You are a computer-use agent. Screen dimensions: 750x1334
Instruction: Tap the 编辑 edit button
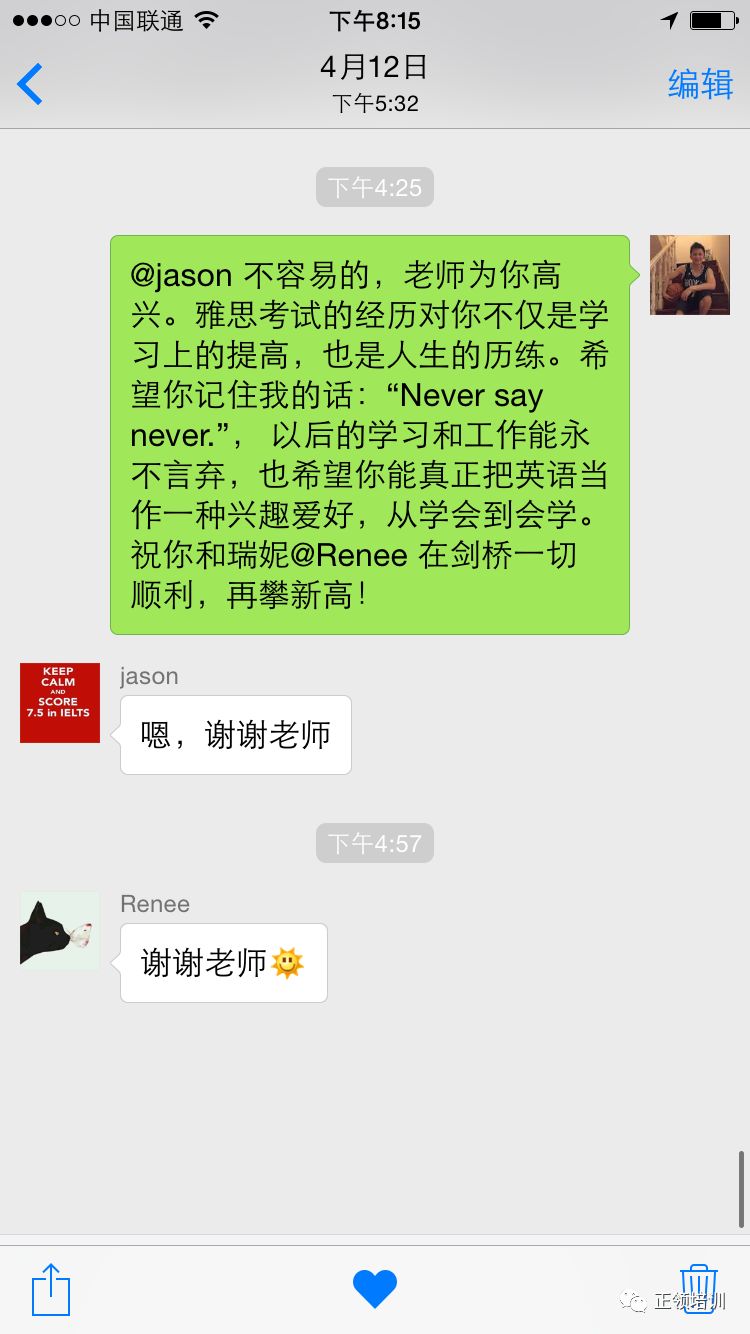pos(700,85)
